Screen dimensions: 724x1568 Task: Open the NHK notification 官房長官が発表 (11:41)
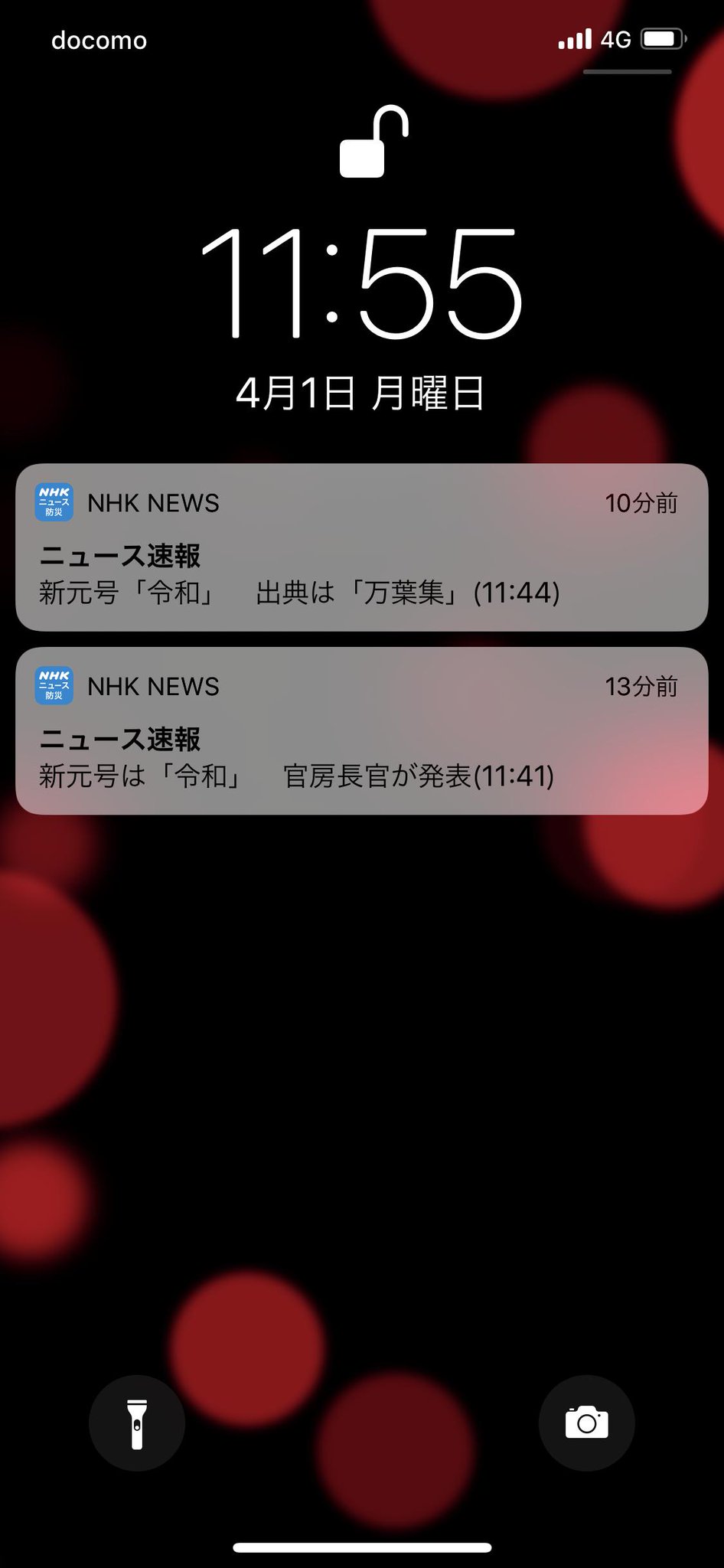(x=362, y=731)
